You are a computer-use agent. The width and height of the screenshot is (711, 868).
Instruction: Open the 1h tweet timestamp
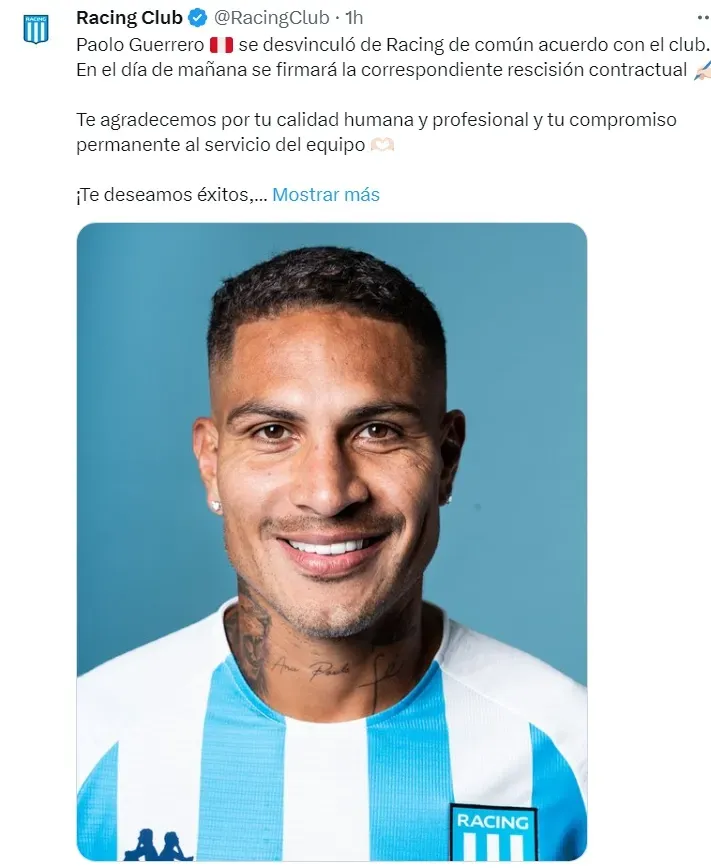tap(354, 18)
